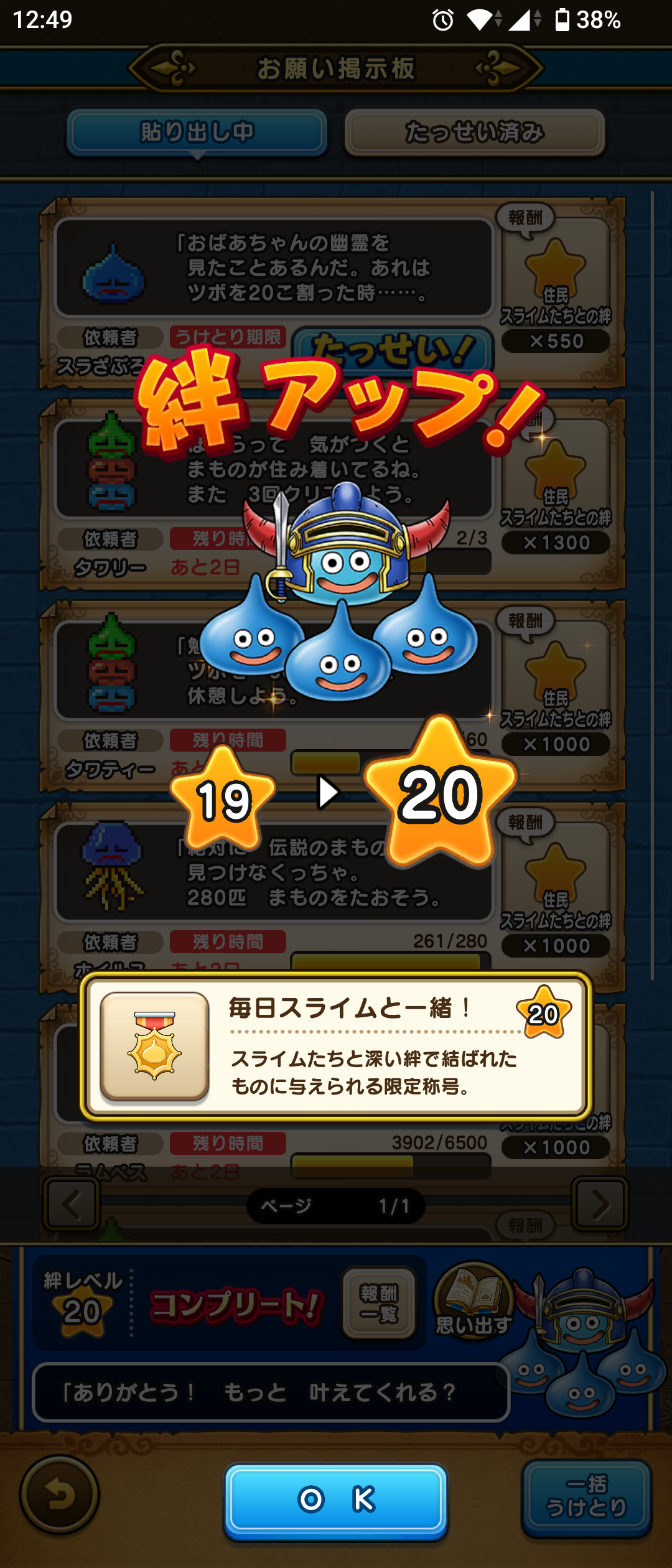Tap the 一括うけとり collect-all button
Screen dimensions: 672x1568
[x=586, y=1497]
